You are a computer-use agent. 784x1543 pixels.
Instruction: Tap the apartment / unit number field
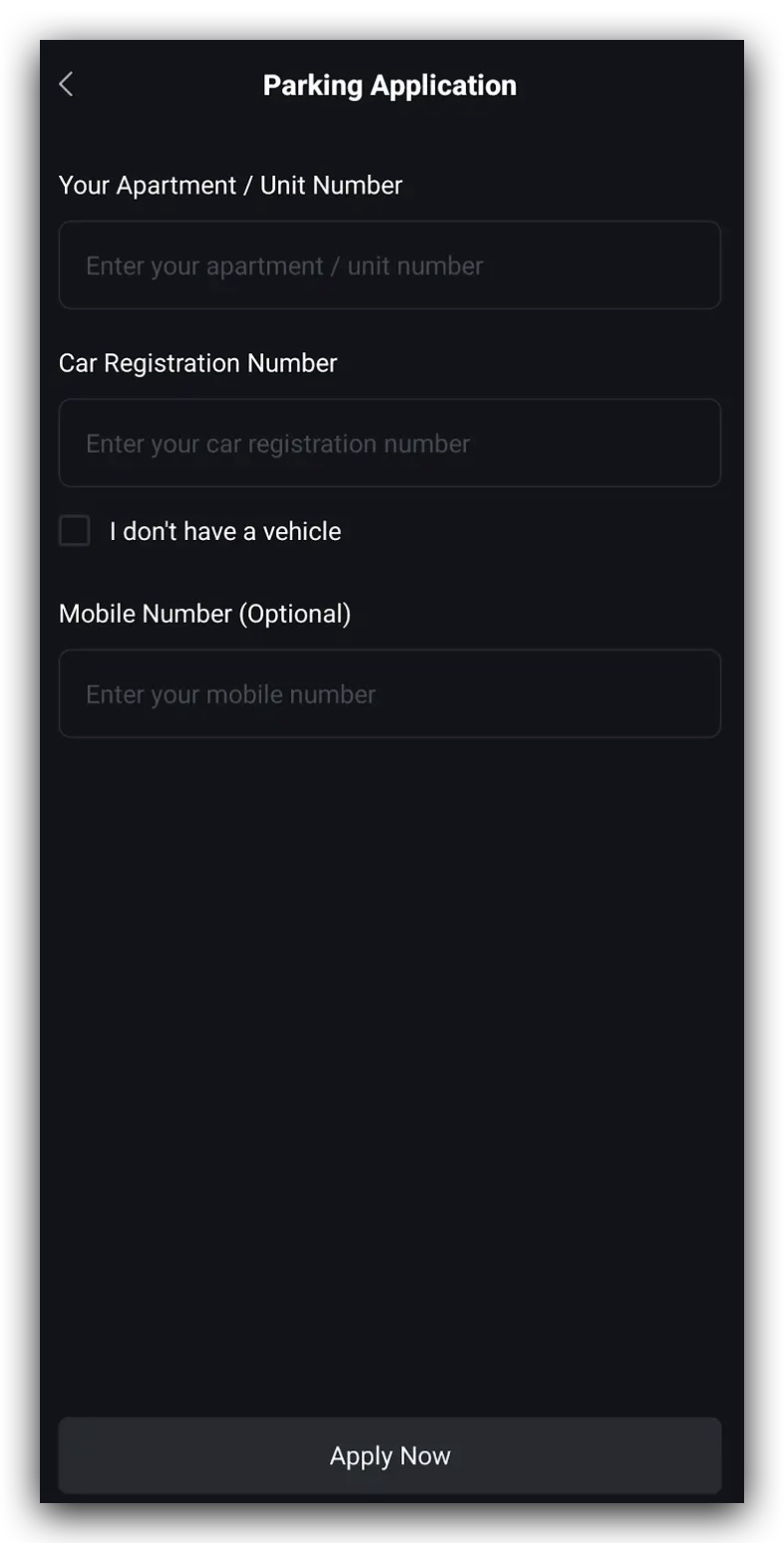[x=389, y=265]
